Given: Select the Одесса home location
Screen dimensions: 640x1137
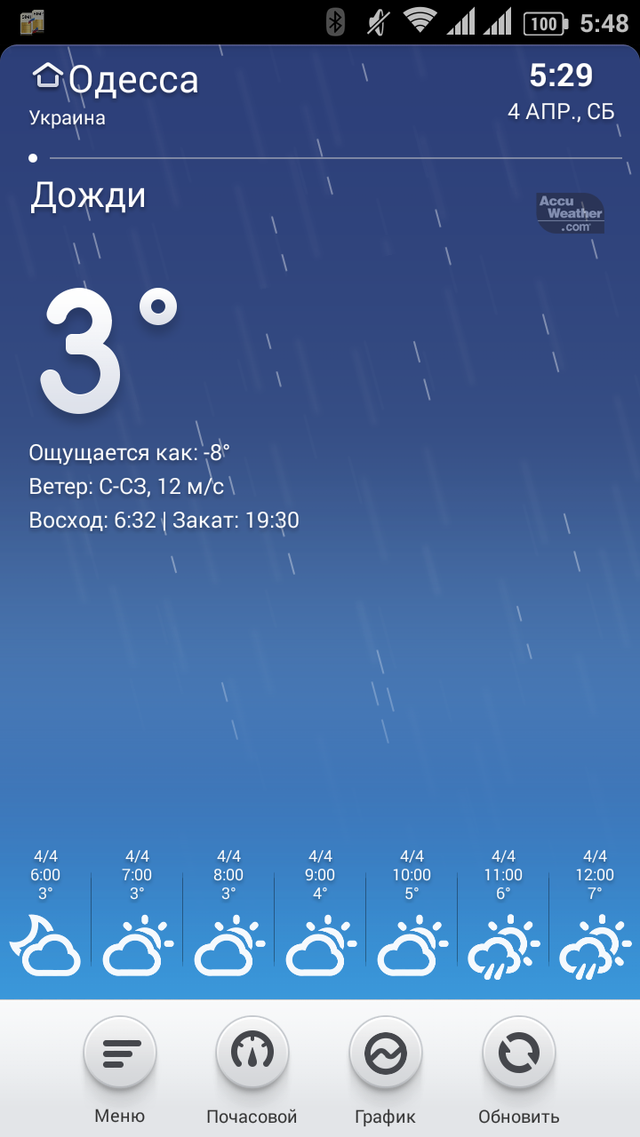Looking at the screenshot, I should 115,80.
